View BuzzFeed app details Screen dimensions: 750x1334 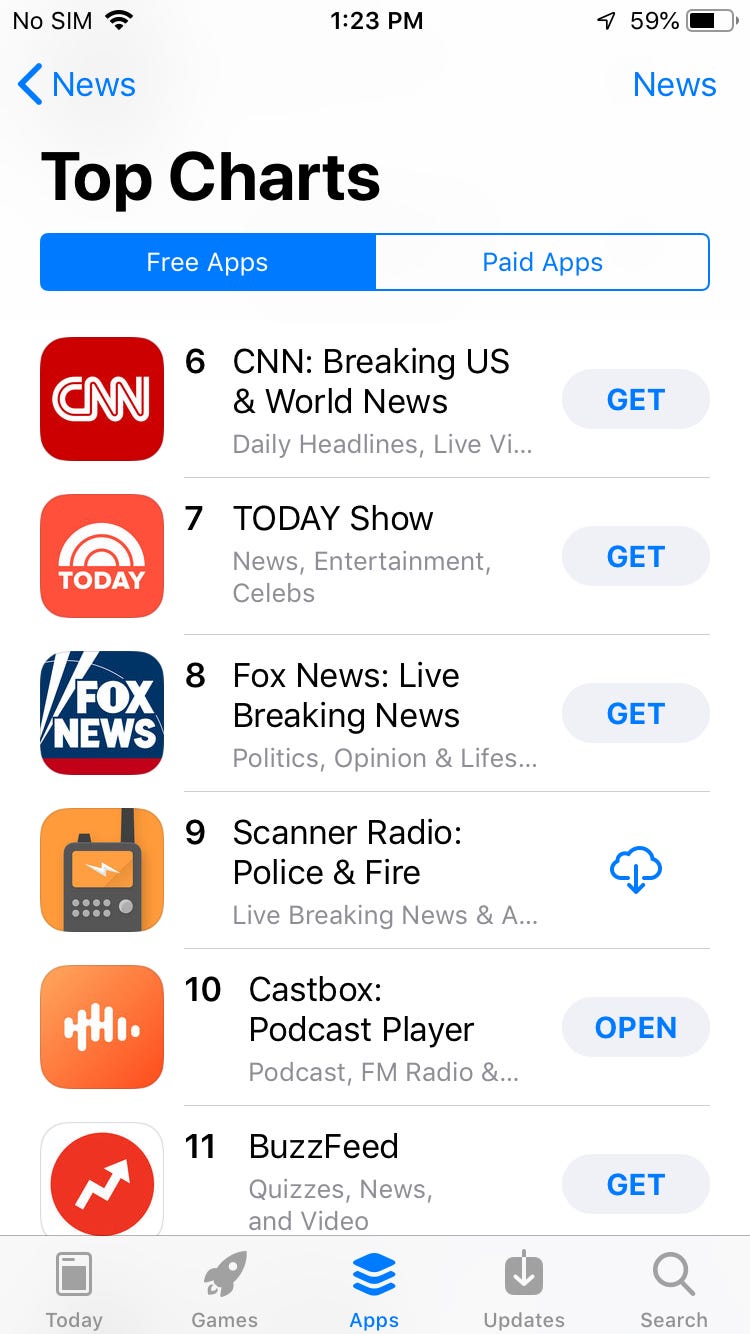coord(323,1146)
